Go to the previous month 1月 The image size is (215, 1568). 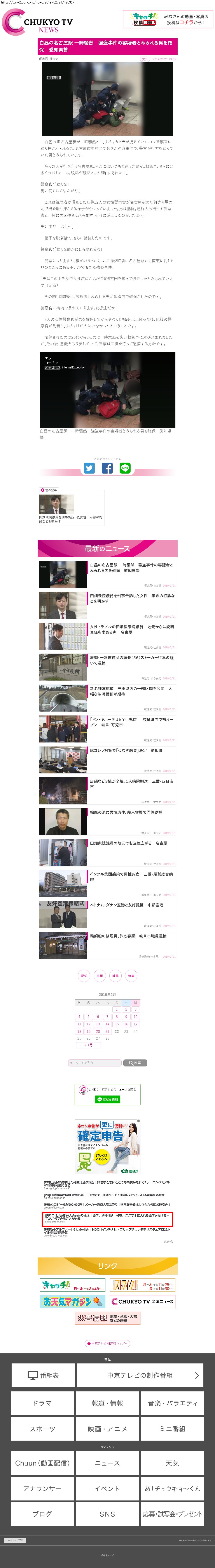pos(88,1045)
